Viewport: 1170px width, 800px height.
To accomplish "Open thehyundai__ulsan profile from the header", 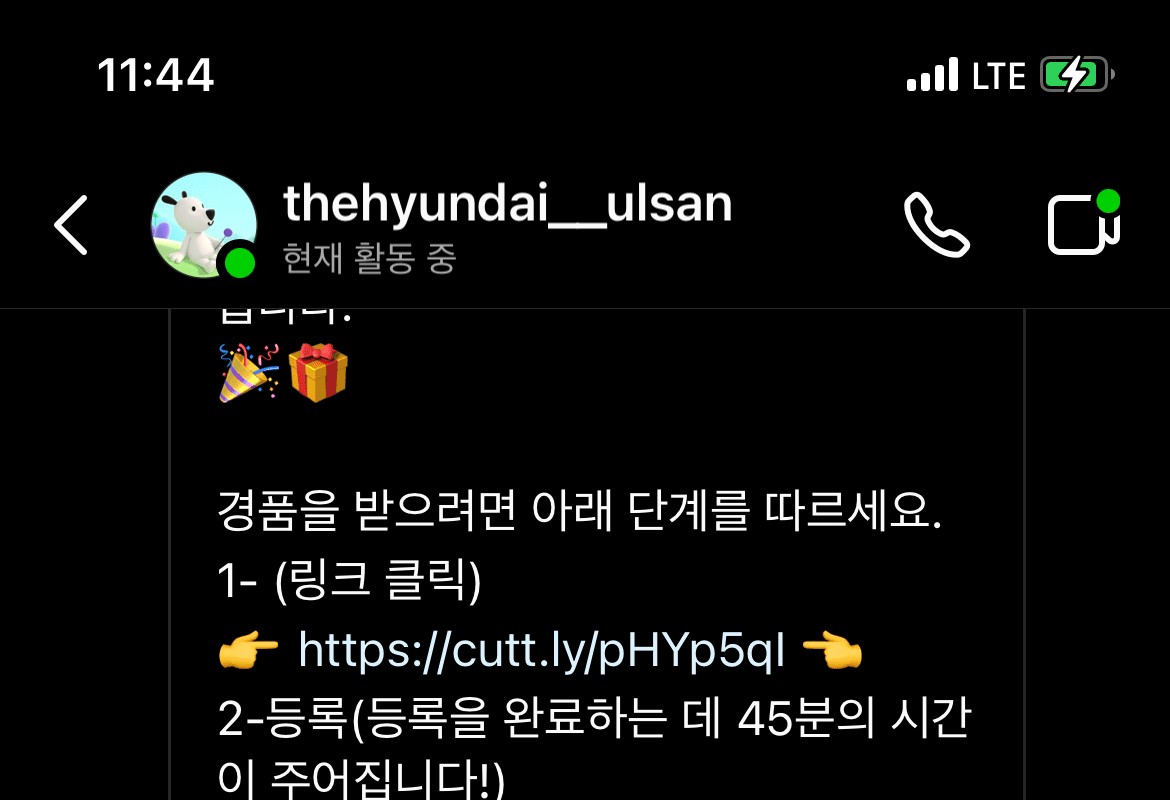I will [x=507, y=205].
